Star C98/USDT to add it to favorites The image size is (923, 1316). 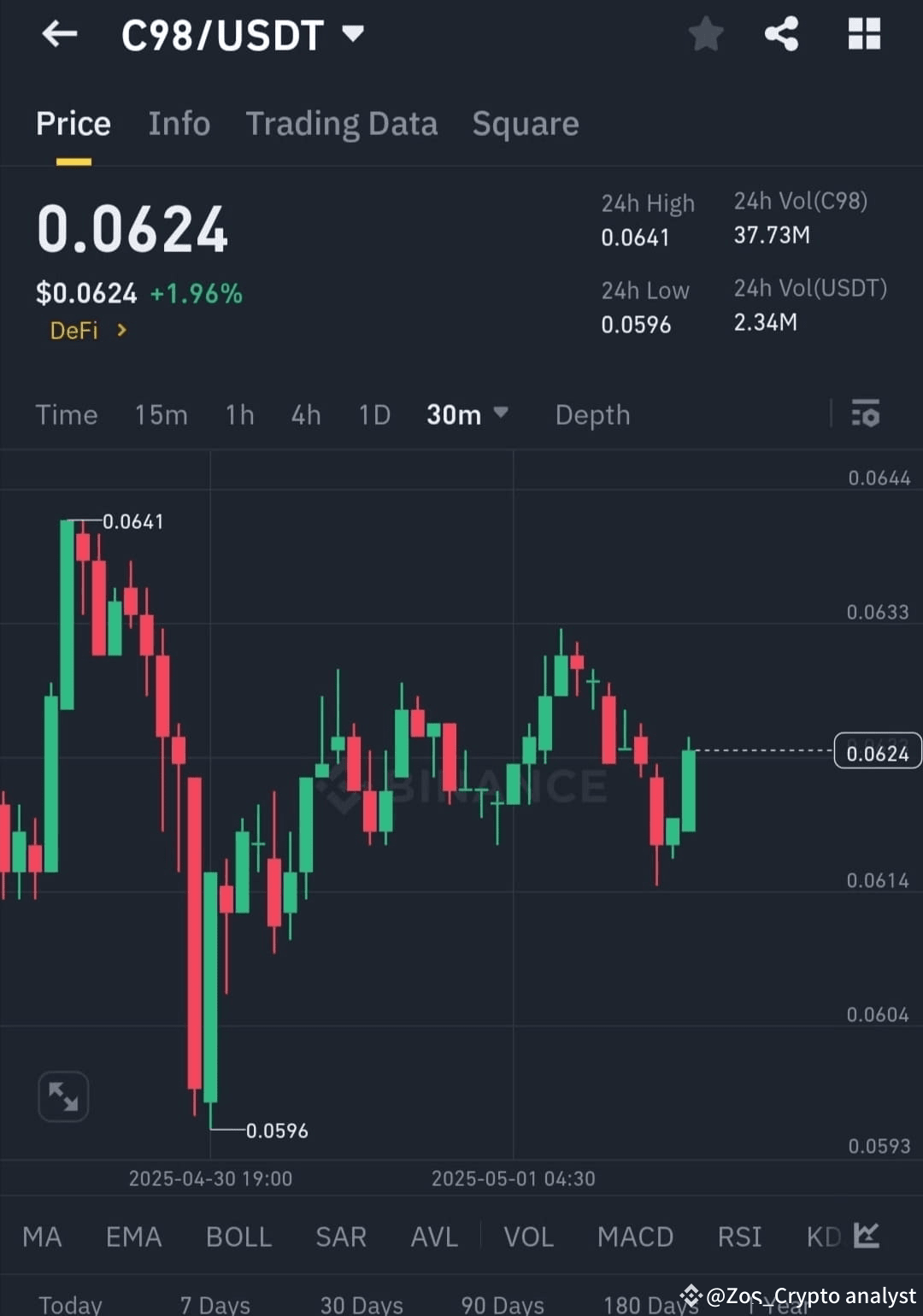[706, 34]
